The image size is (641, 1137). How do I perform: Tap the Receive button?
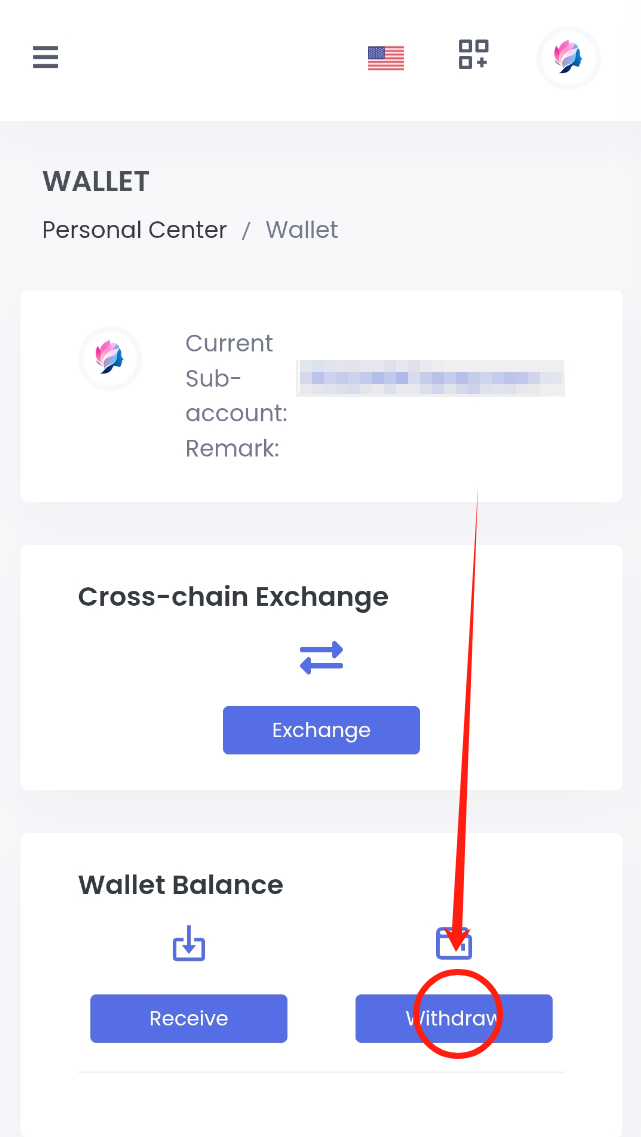click(x=189, y=1018)
